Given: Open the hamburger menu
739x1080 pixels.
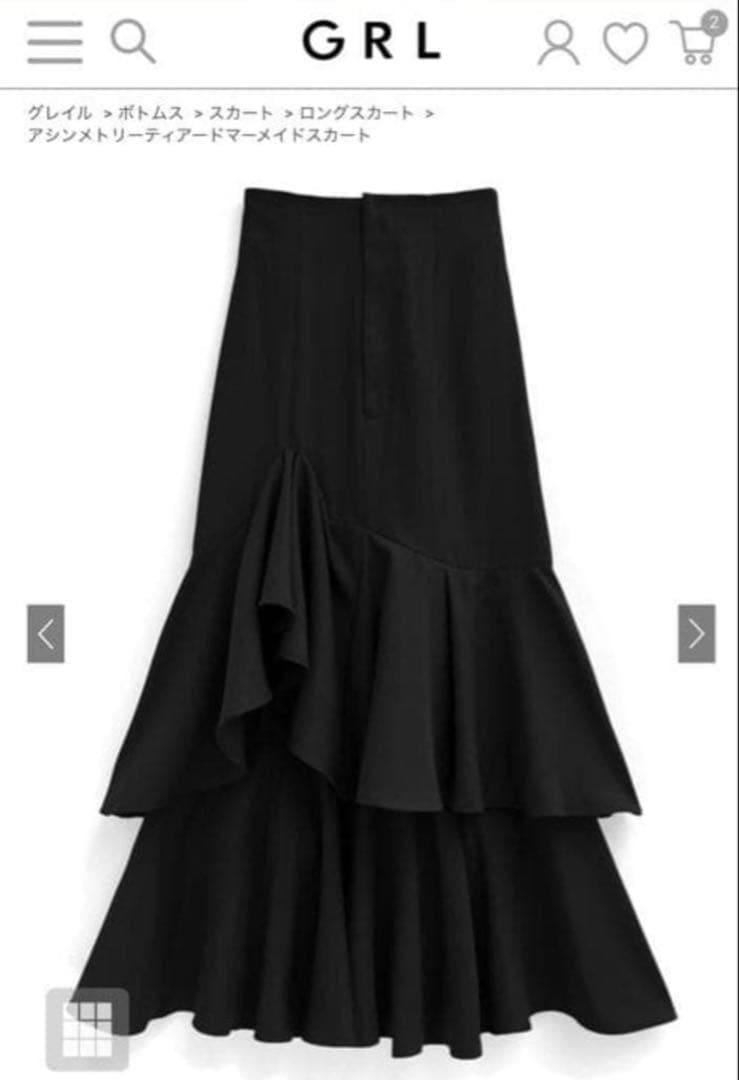Looking at the screenshot, I should [x=55, y=42].
